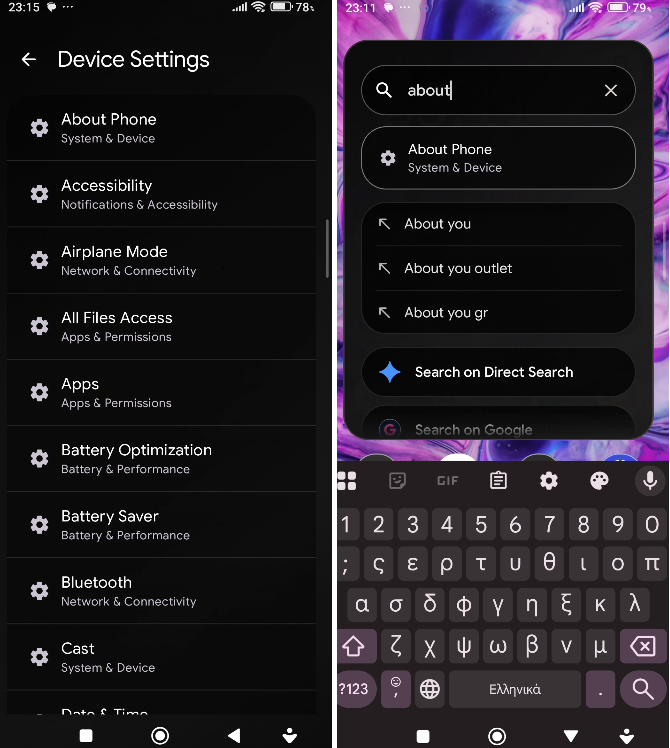
Task: Go back from Device Settings
Action: (x=29, y=60)
